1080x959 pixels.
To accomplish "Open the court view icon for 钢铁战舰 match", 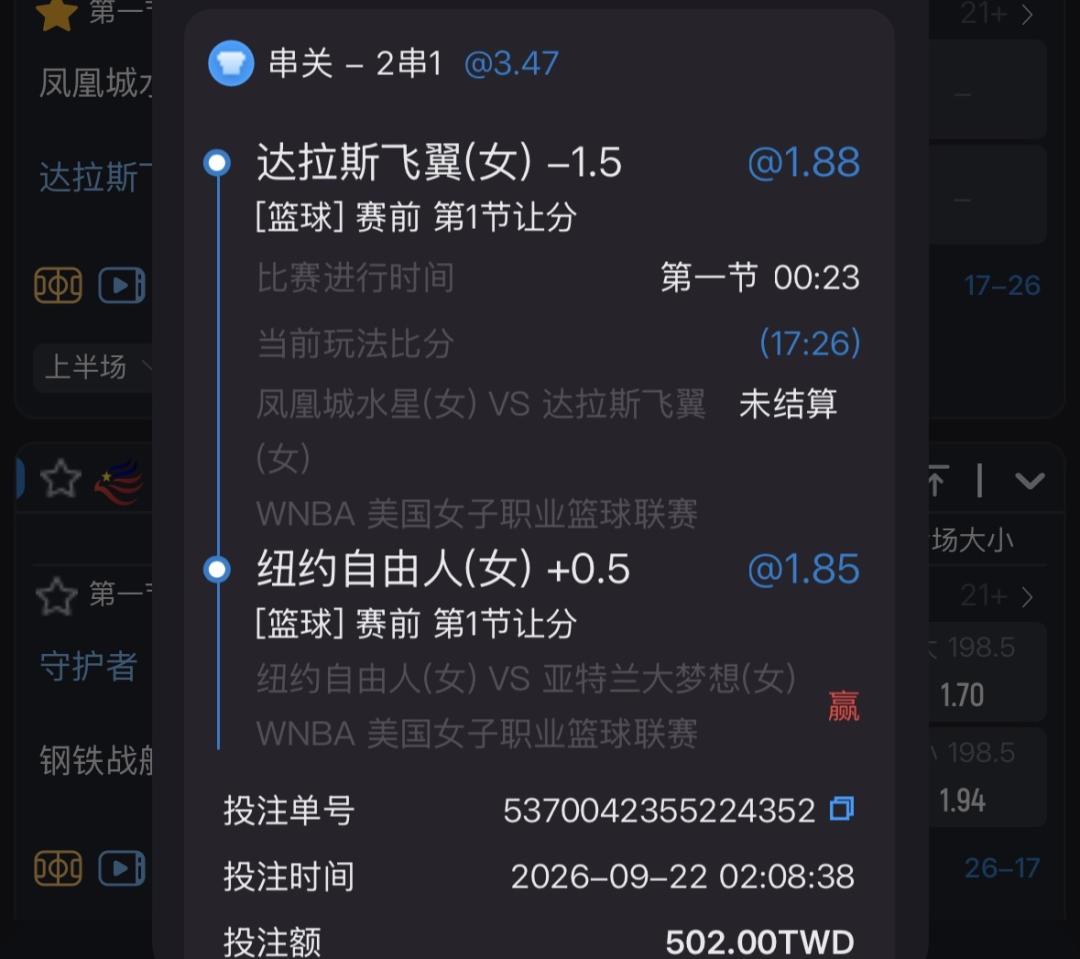I will point(58,868).
